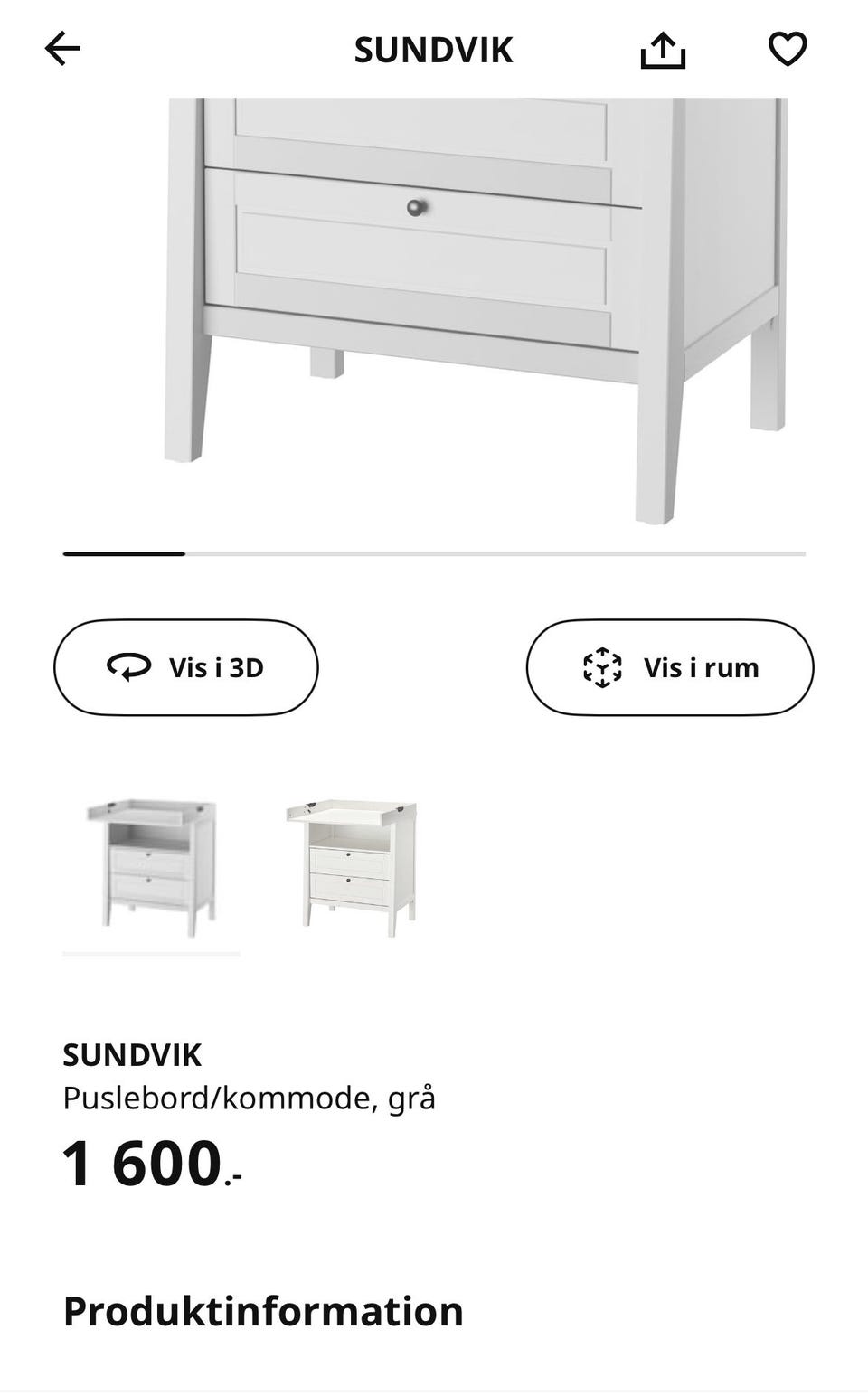The image size is (868, 1396).
Task: Tap the AR cube icon in Vis i rum
Action: click(604, 667)
